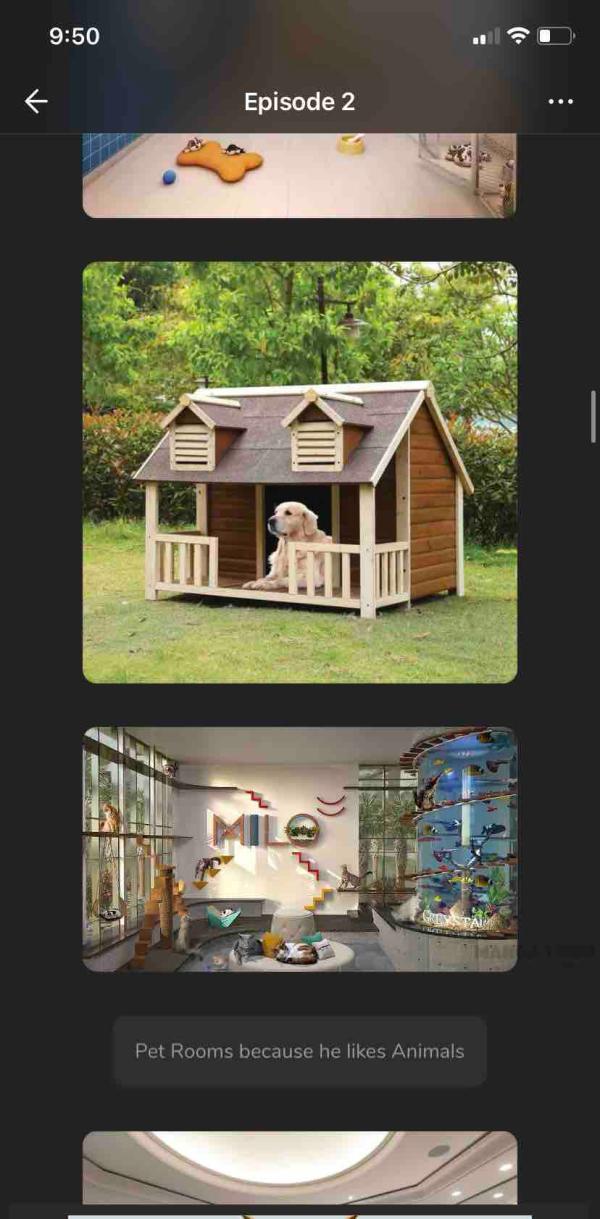View the cat room with aquarium image
600x1219 pixels.
tap(300, 849)
